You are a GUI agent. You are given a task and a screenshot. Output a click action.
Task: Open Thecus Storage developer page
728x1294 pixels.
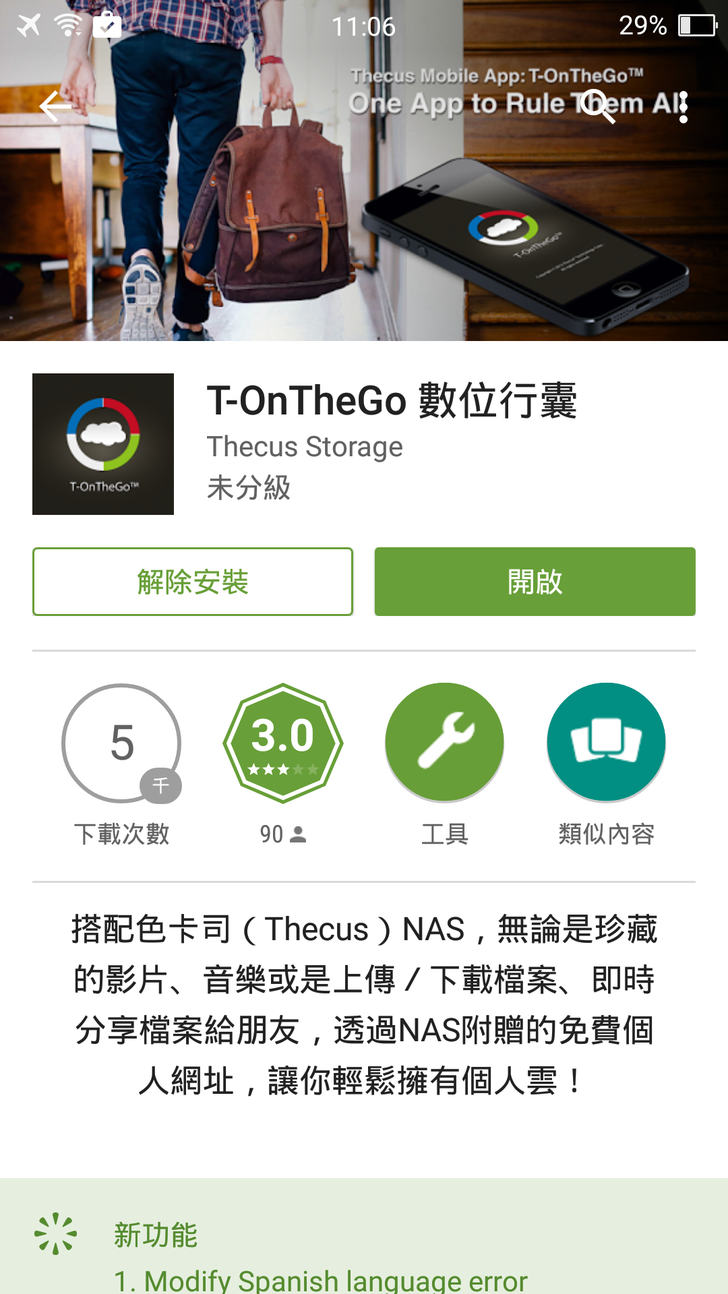pos(304,447)
